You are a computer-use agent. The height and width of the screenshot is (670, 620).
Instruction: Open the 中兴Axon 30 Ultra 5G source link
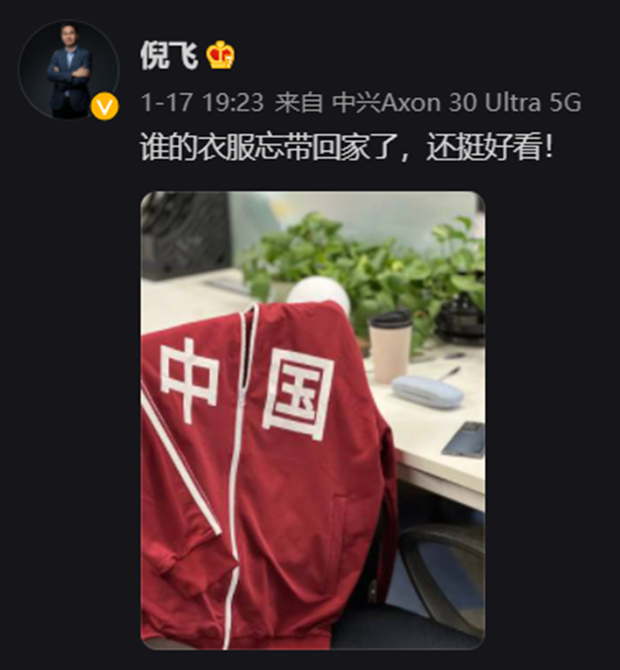(456, 103)
